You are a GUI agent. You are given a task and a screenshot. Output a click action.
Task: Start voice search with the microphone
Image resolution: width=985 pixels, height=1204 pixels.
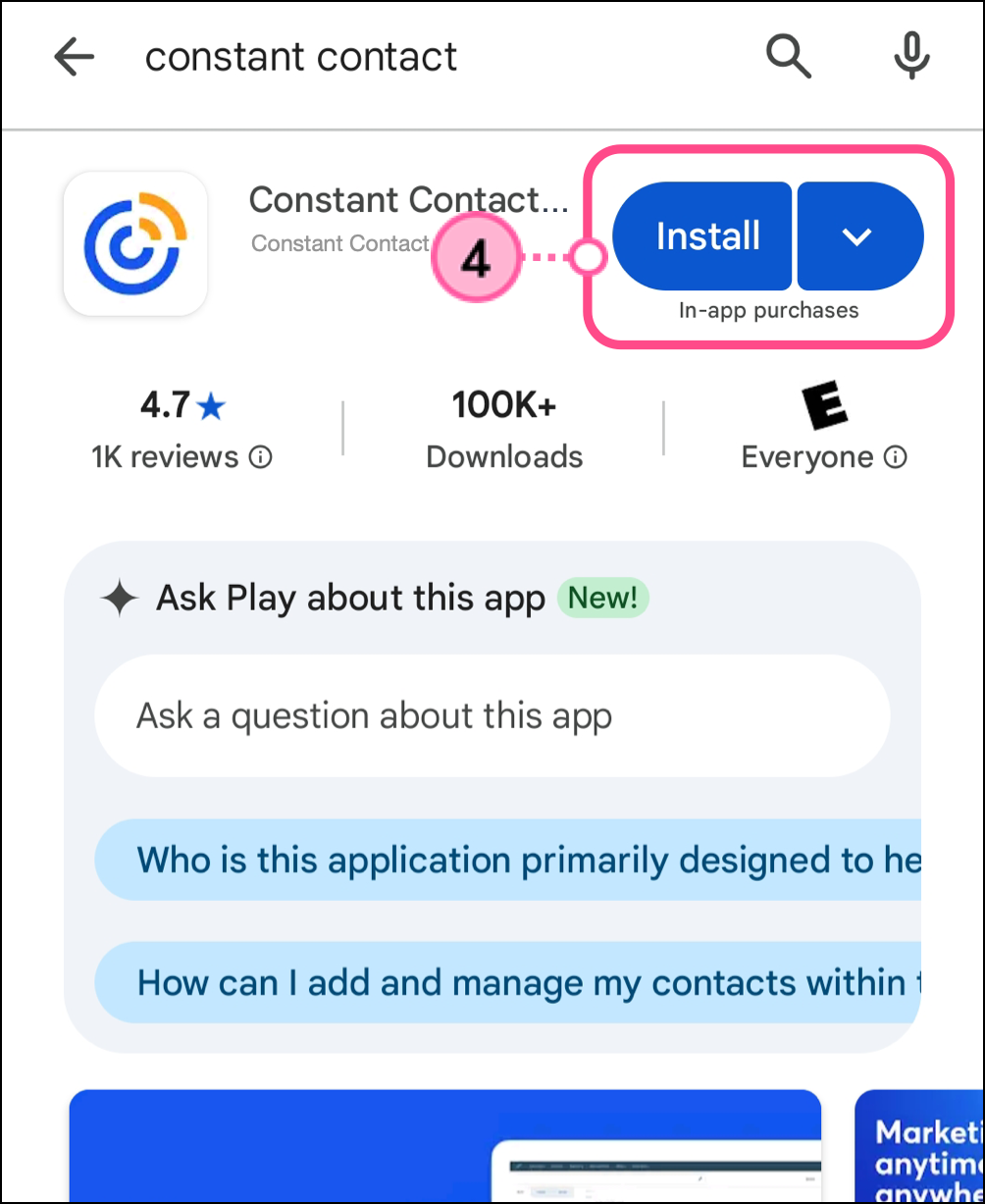tap(911, 57)
